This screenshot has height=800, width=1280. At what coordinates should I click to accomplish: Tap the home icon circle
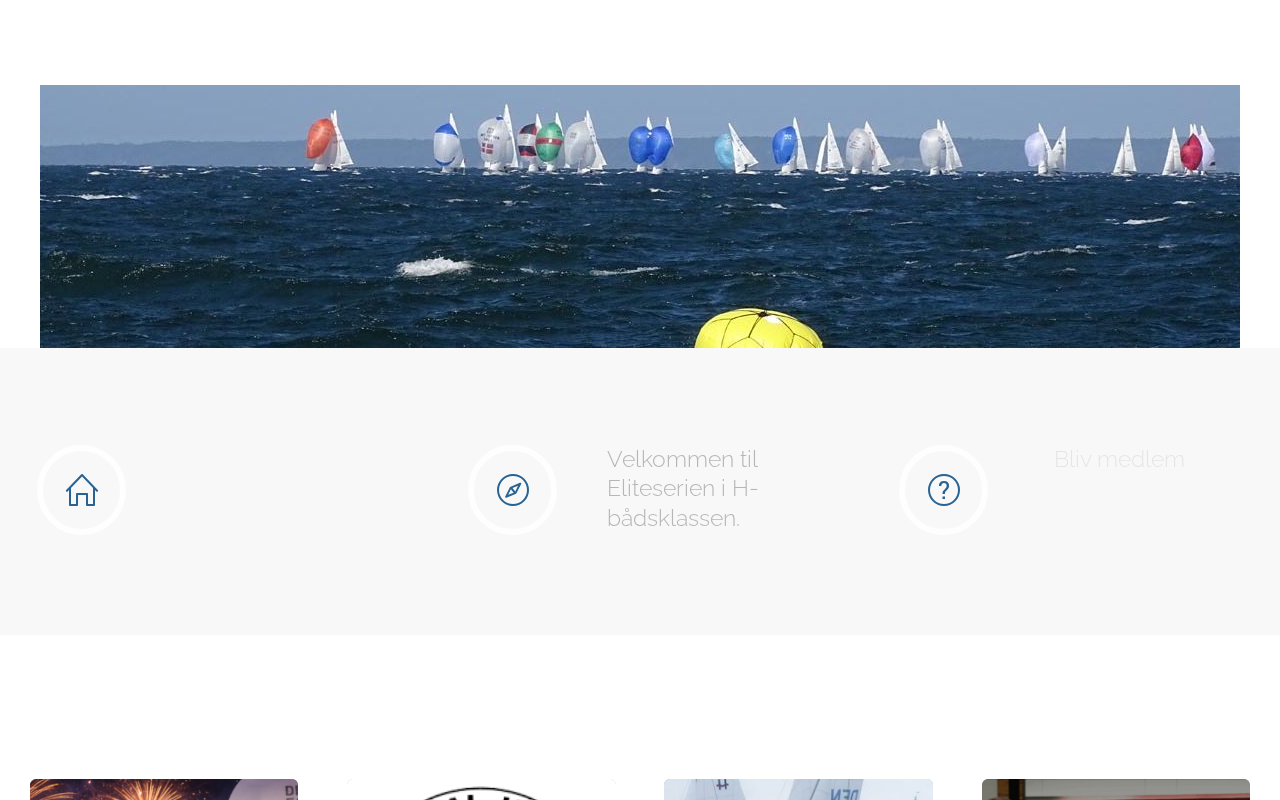pos(82,490)
